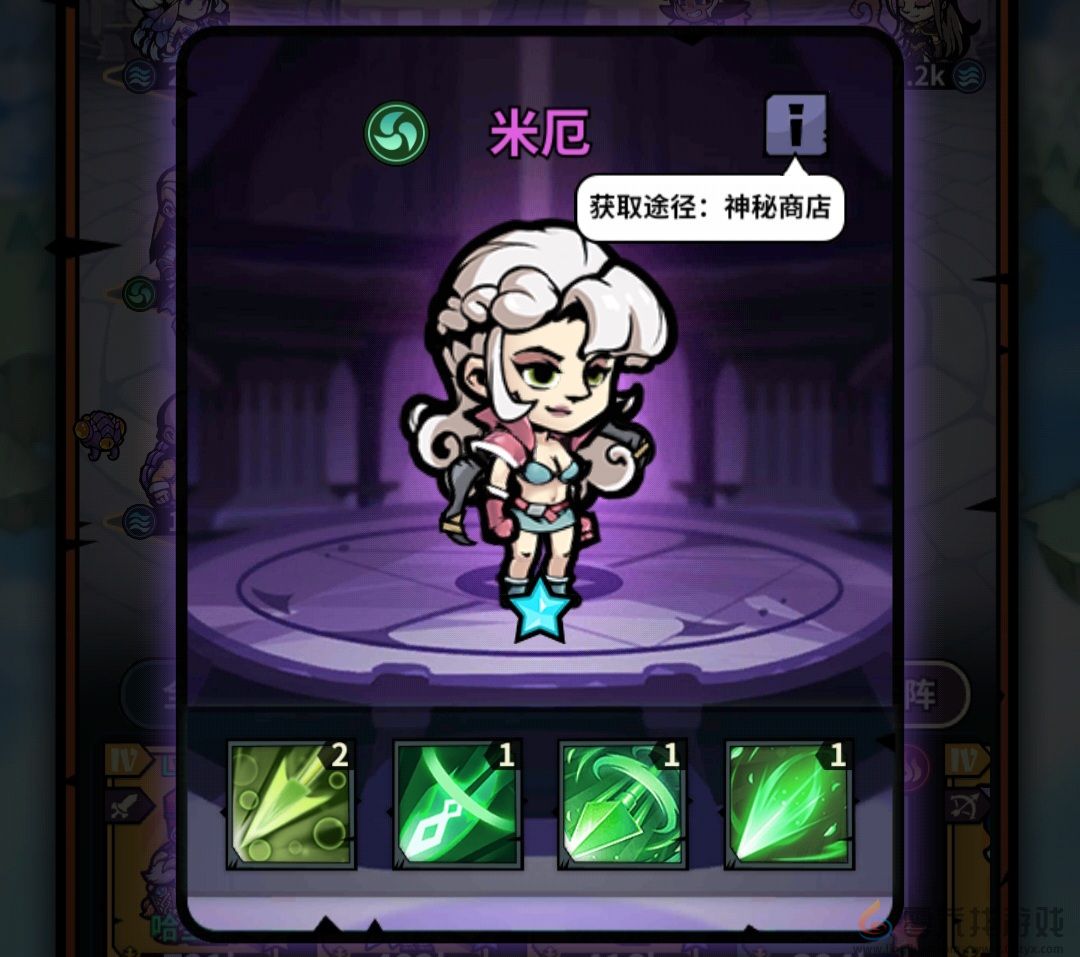View the green dagger slash skill

[457, 804]
